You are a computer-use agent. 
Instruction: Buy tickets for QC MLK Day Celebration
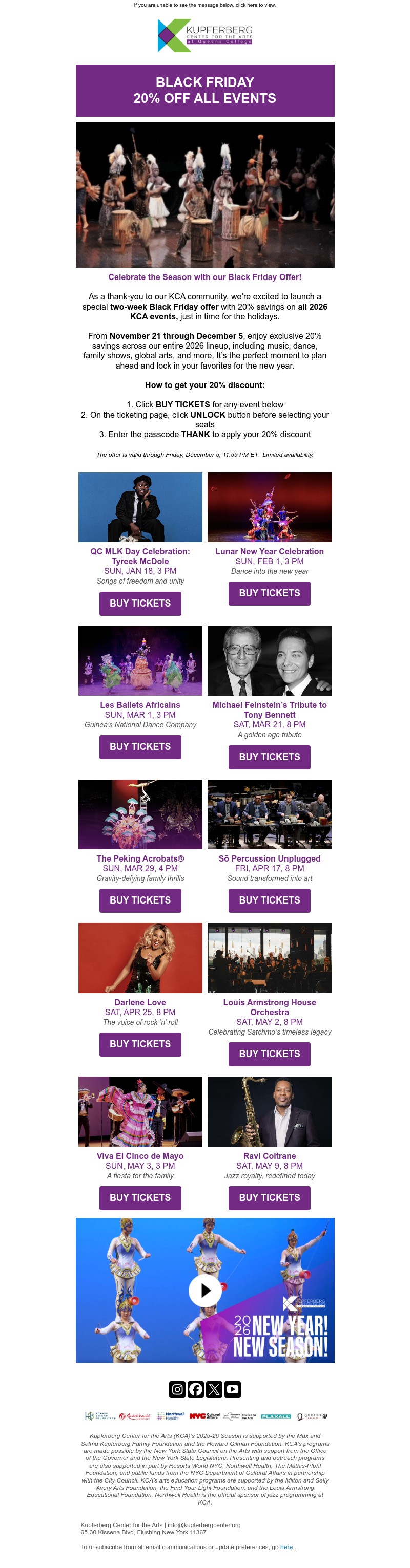140,603
